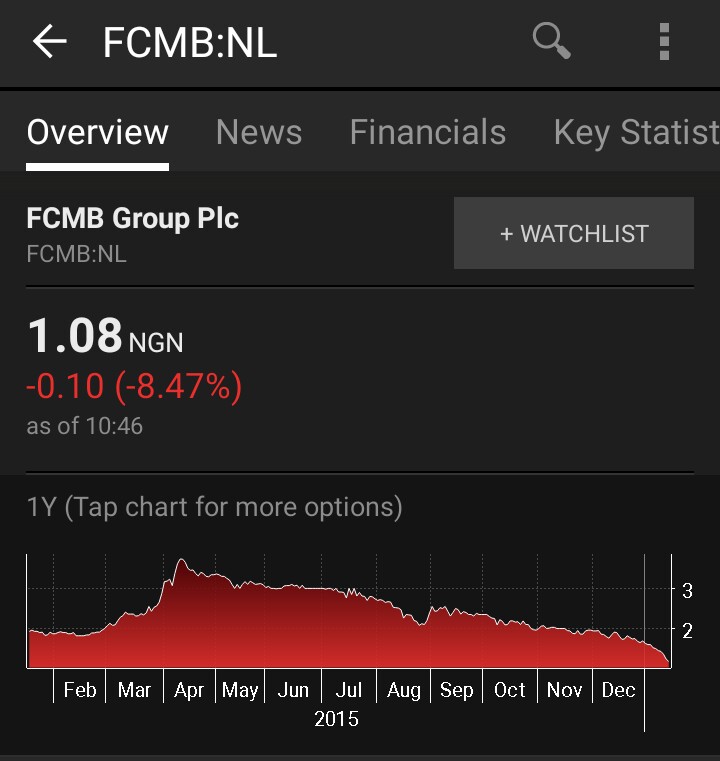Switch to the Financials tab

point(427,133)
